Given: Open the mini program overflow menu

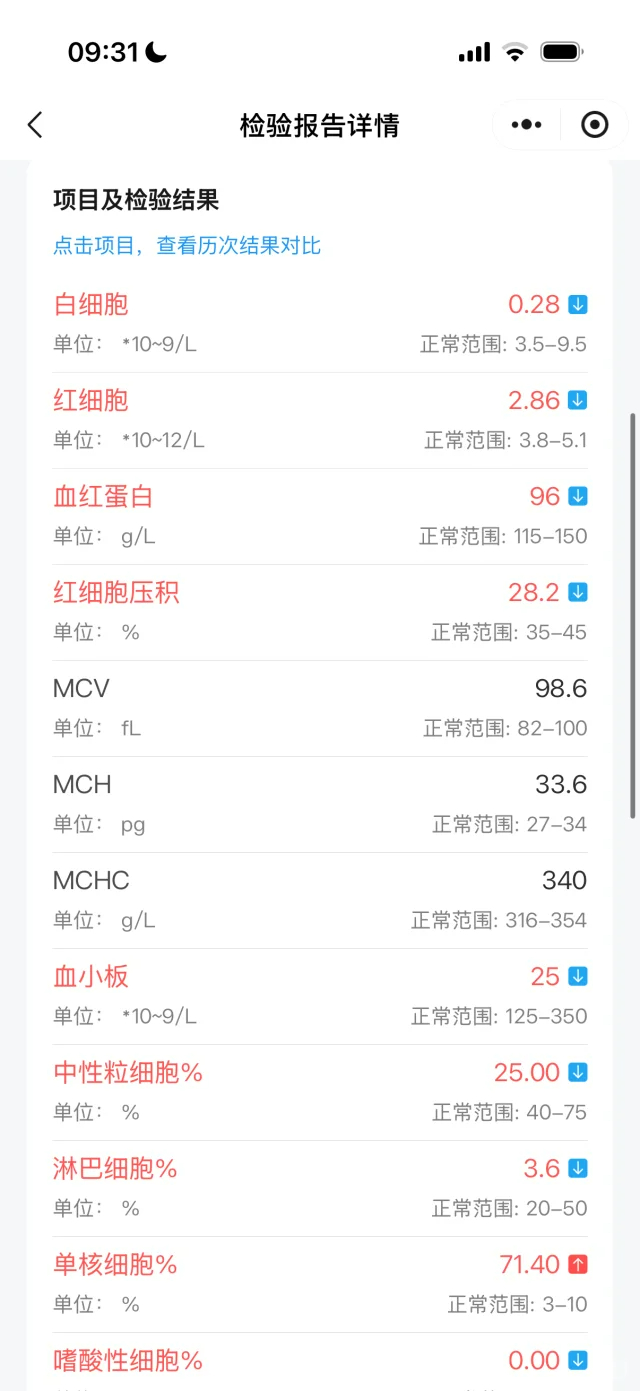Looking at the screenshot, I should [x=526, y=125].
